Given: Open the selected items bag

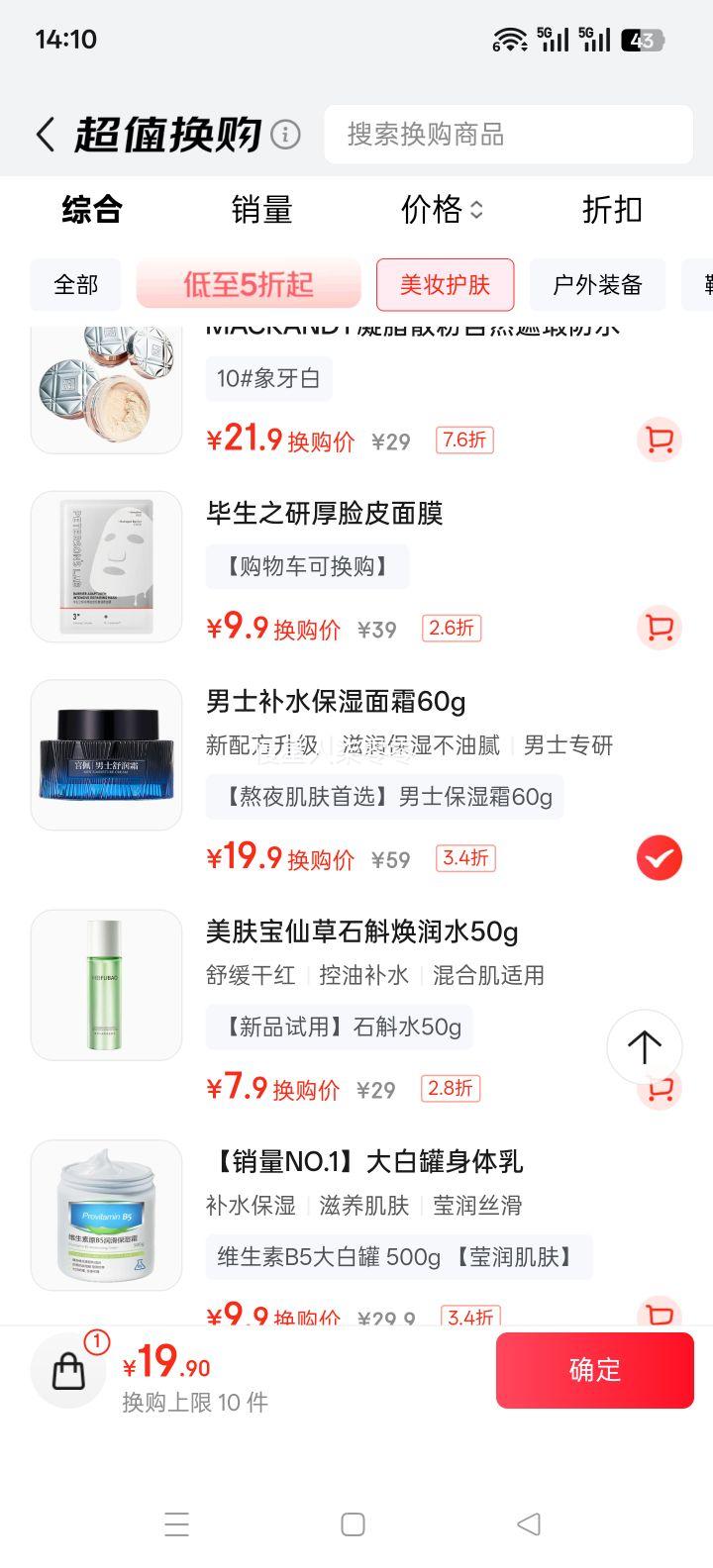Looking at the screenshot, I should 69,1371.
